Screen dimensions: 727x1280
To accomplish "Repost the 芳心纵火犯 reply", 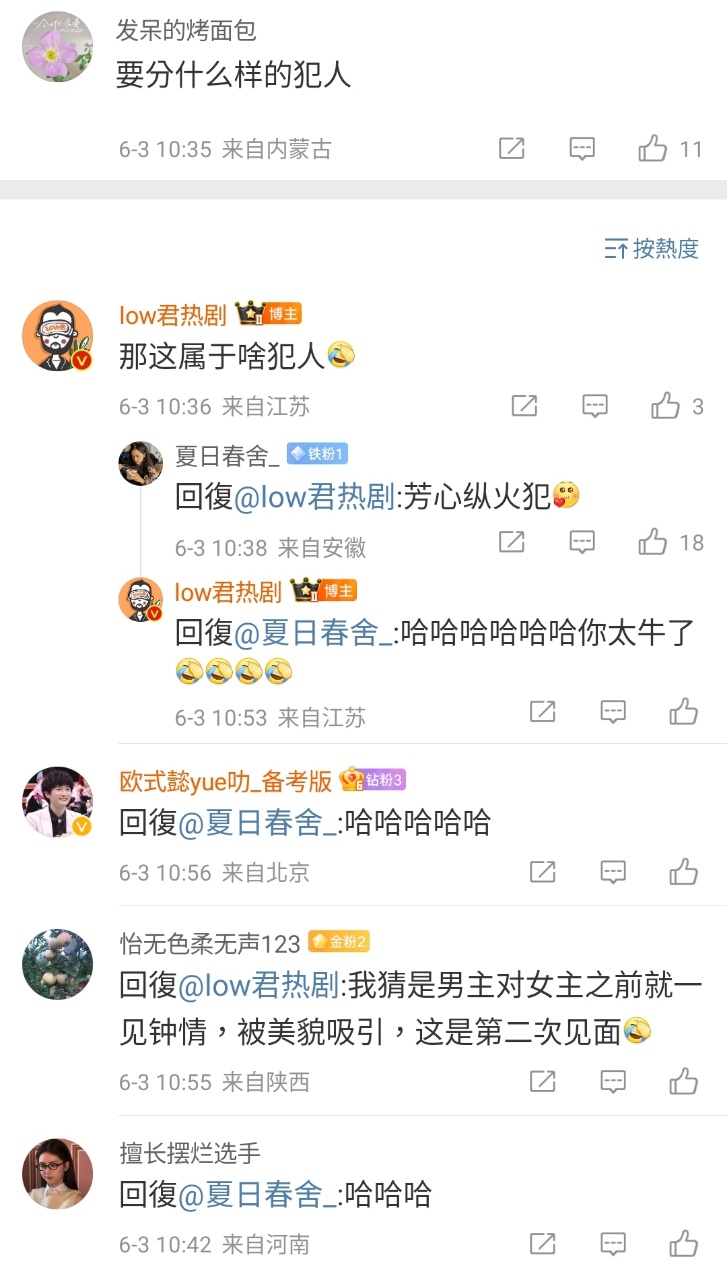I will coord(511,542).
